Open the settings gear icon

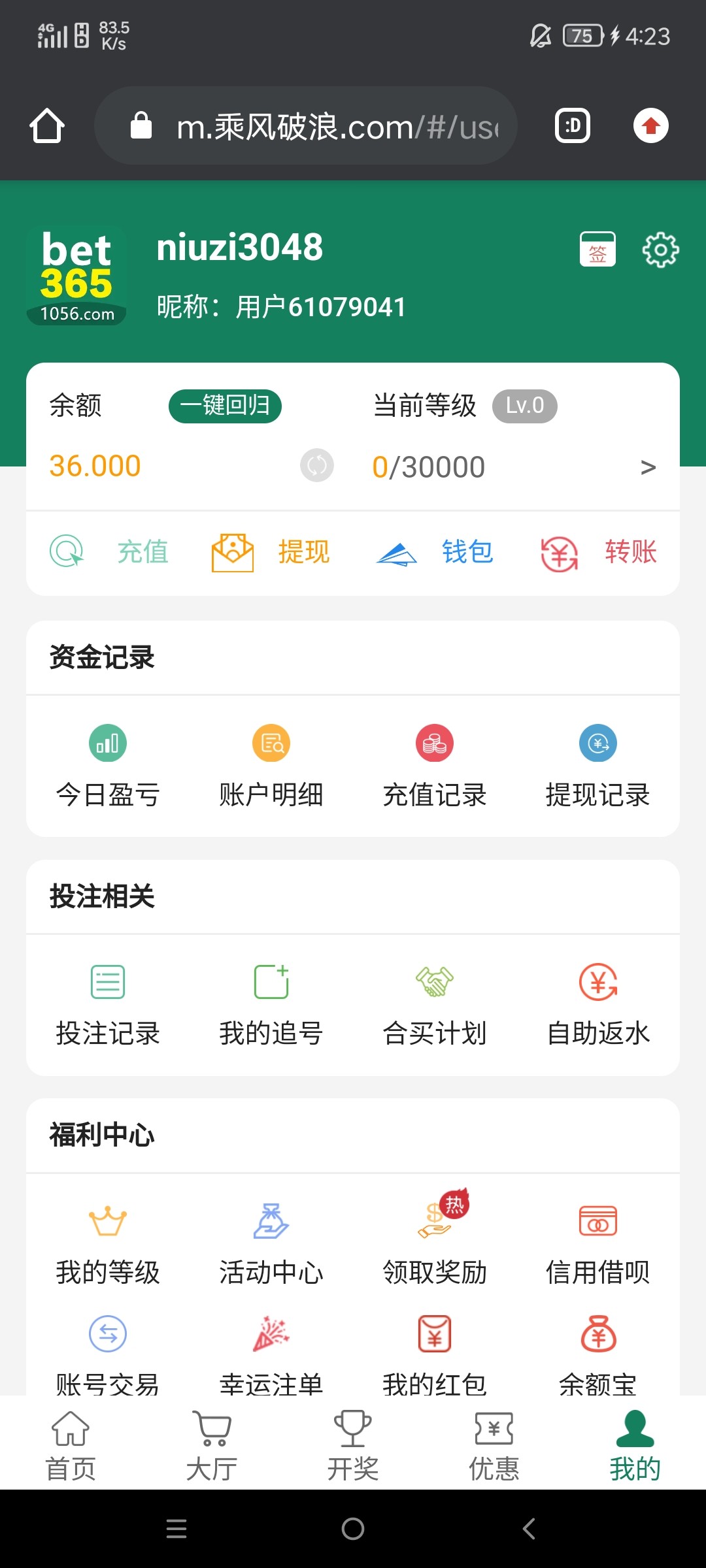click(x=660, y=250)
